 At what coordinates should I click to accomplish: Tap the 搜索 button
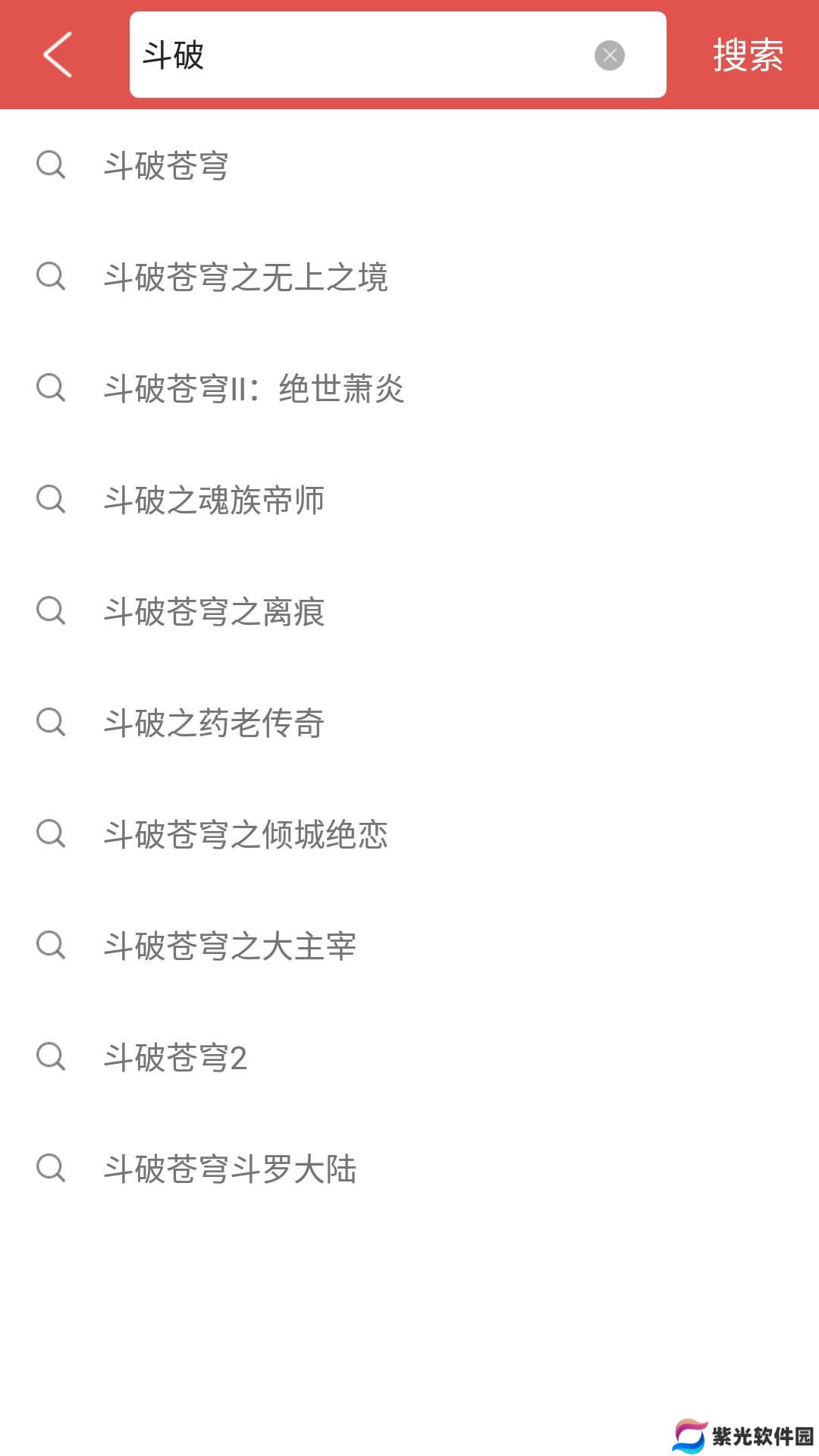coord(748,55)
